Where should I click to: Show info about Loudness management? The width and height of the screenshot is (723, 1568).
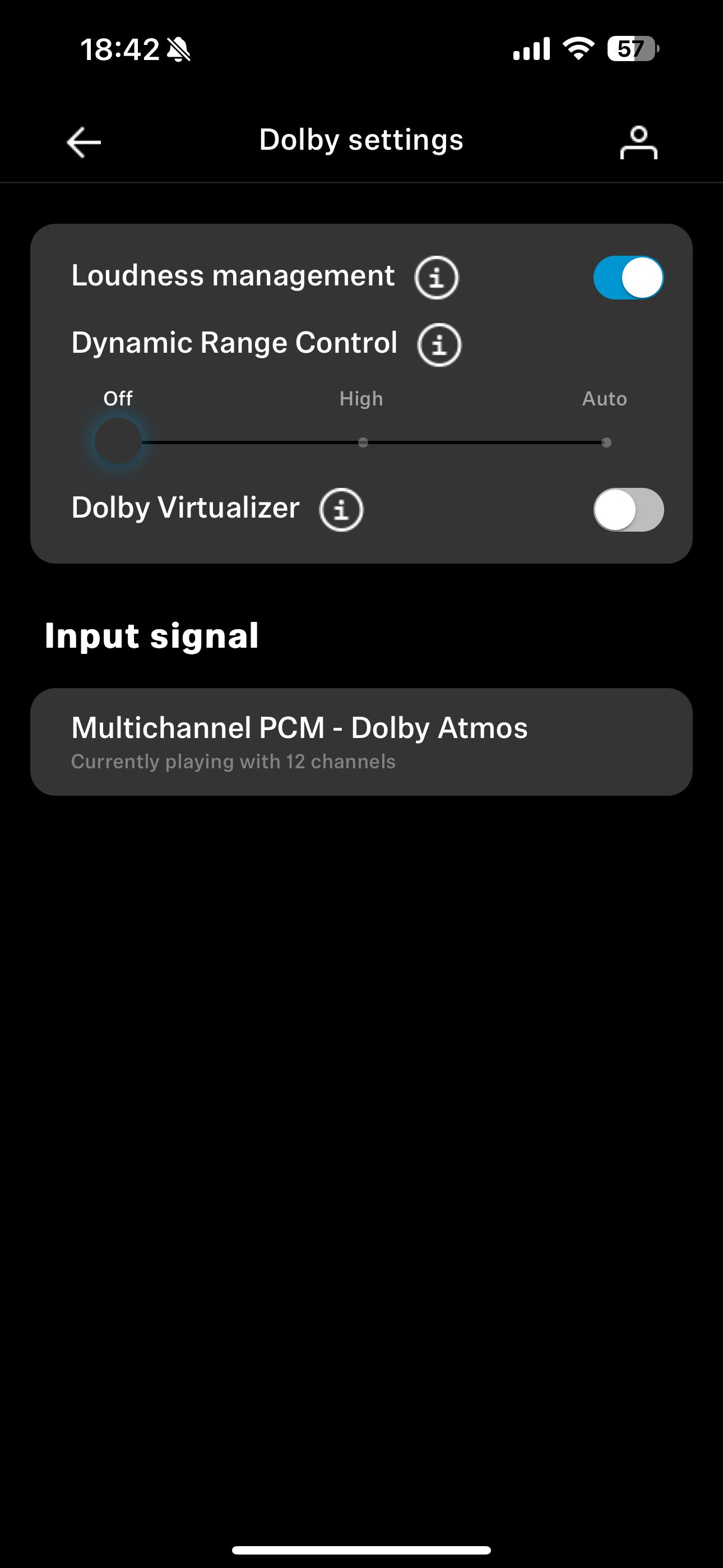pos(437,278)
